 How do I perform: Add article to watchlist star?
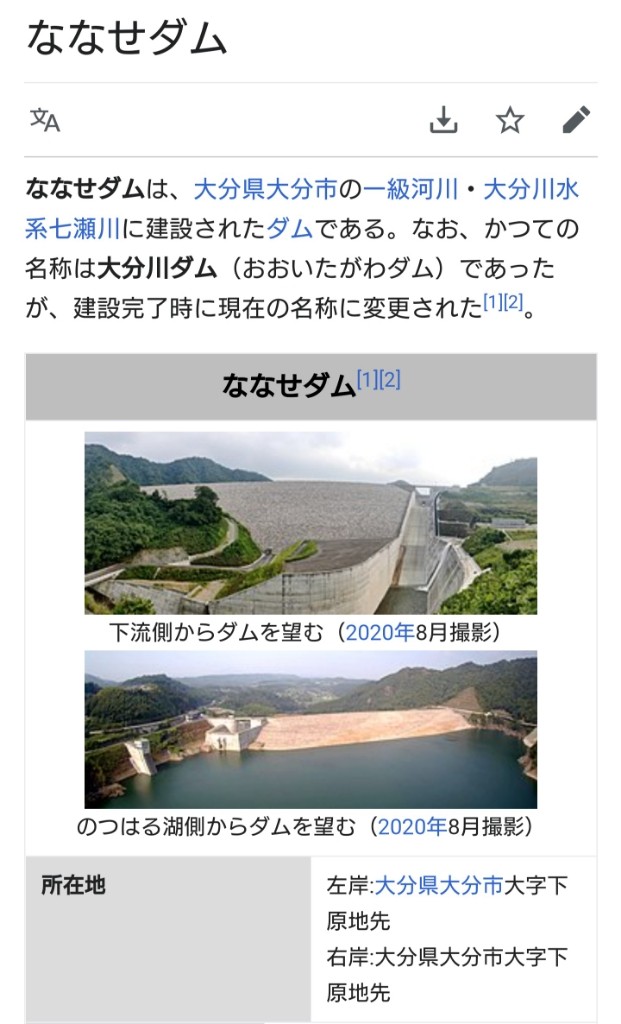(x=510, y=121)
